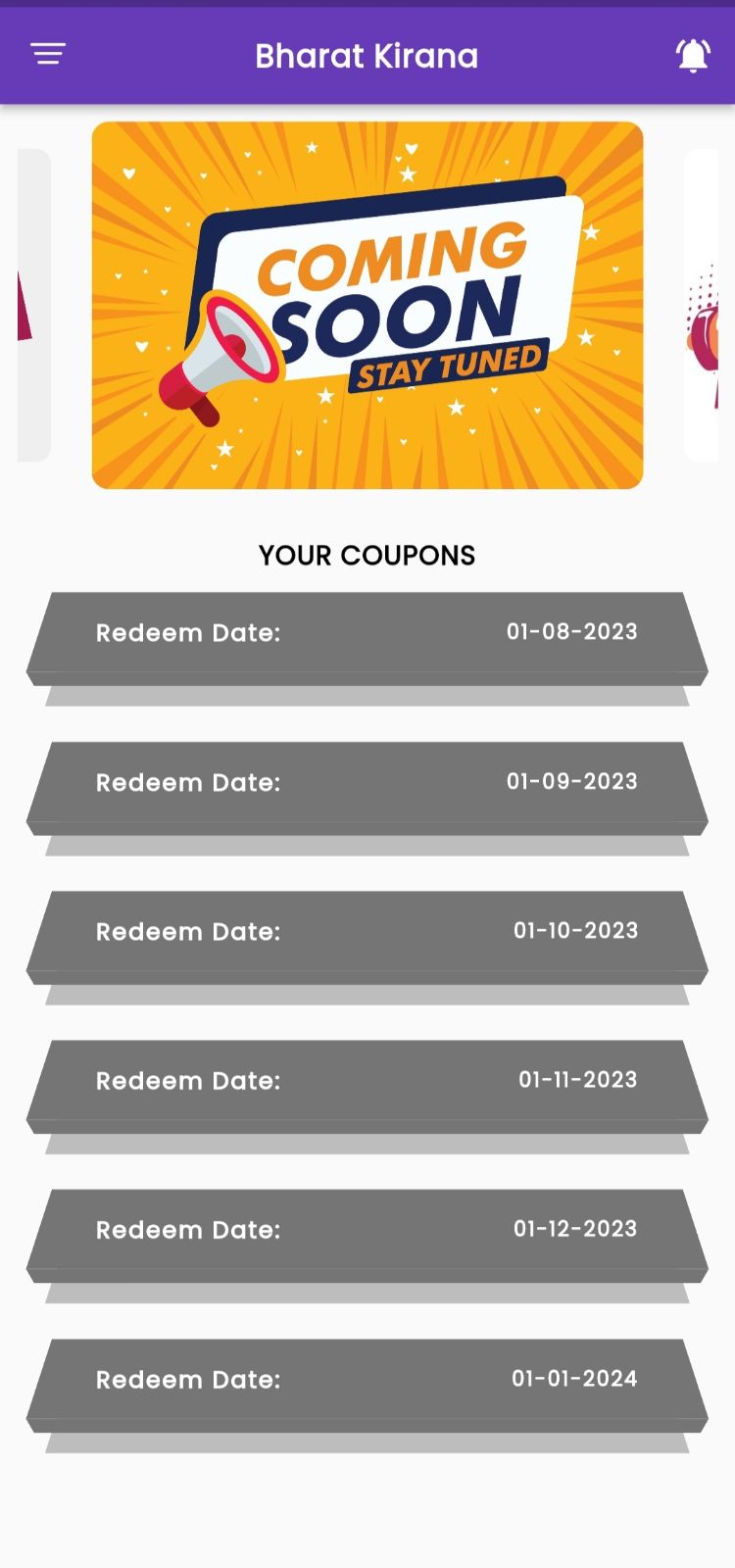
Task: Tap the Coming Soon banner
Action: tap(367, 305)
